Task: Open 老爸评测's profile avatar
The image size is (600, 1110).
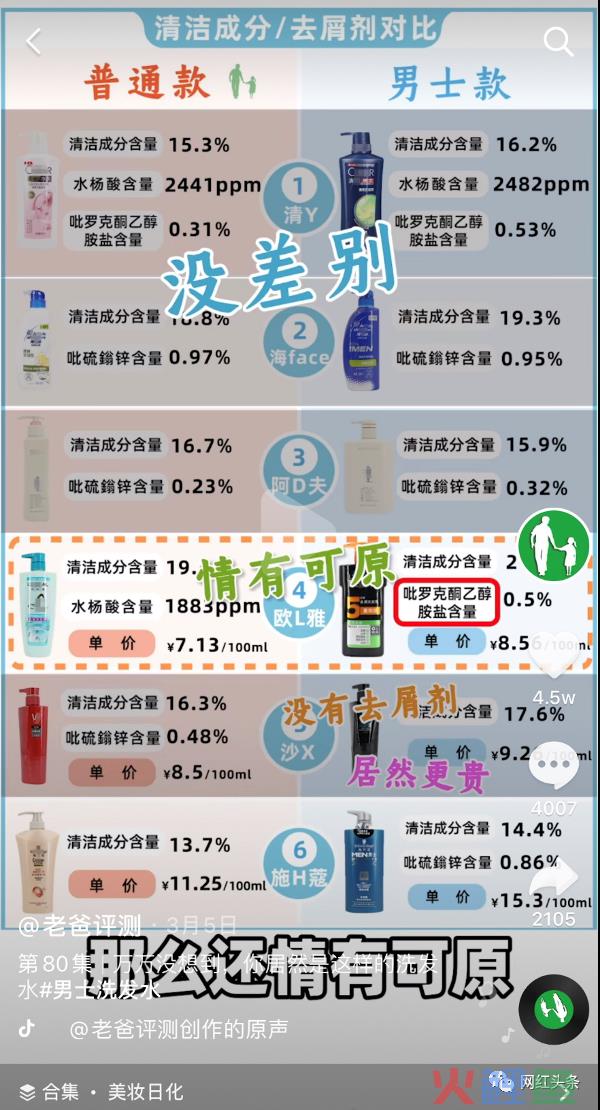Action: pyautogui.click(x=554, y=544)
